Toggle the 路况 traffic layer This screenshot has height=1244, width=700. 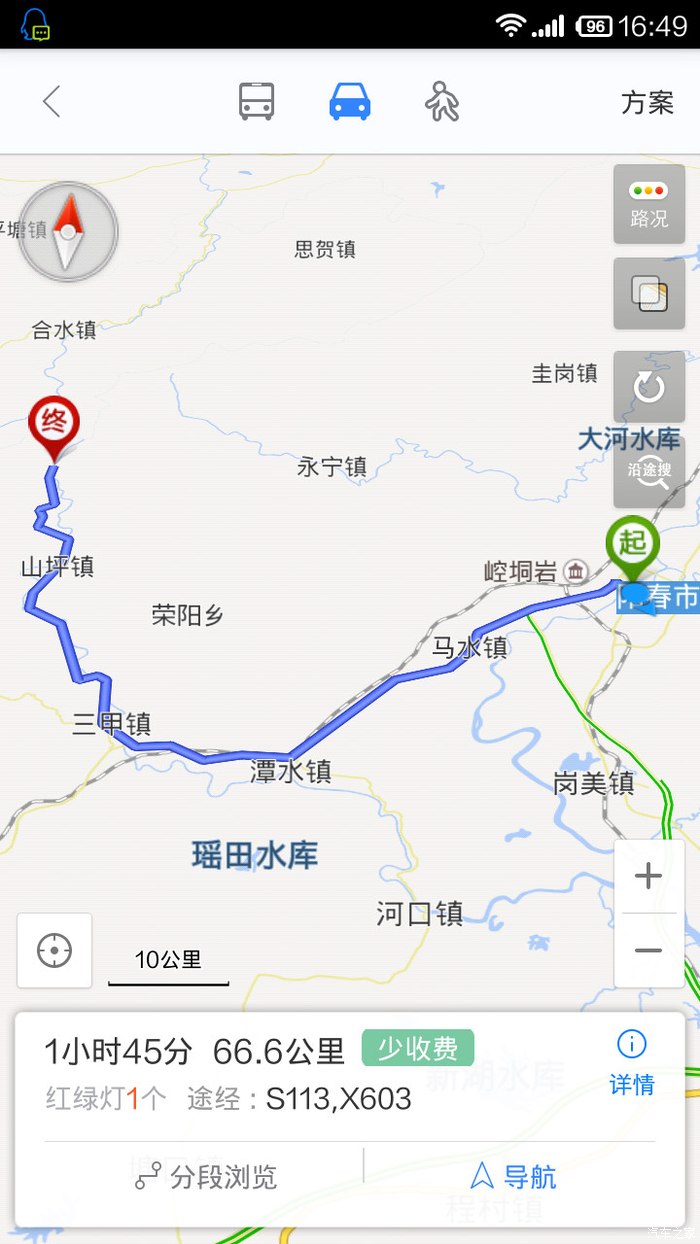(649, 204)
